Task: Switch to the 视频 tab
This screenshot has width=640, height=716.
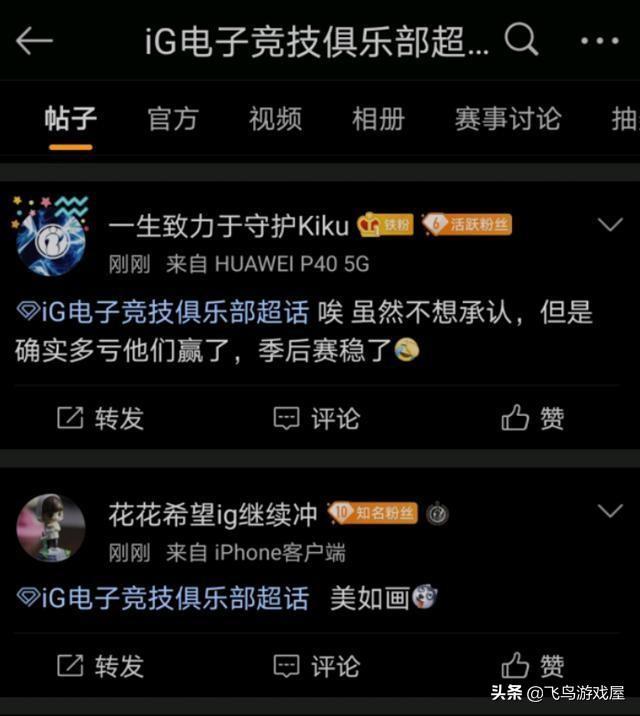Action: tap(275, 119)
